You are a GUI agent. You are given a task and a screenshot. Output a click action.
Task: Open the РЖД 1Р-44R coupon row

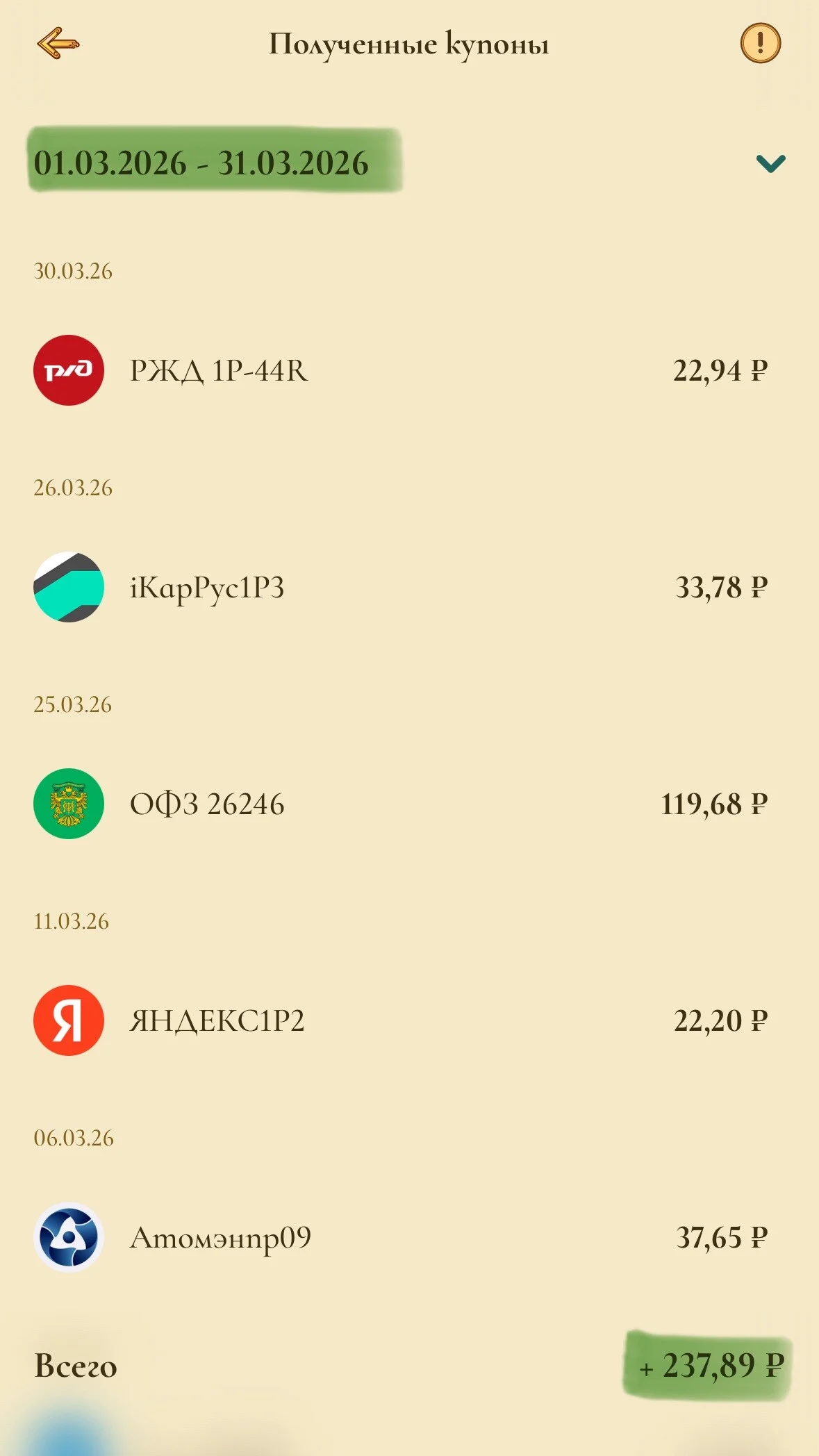tap(409, 370)
